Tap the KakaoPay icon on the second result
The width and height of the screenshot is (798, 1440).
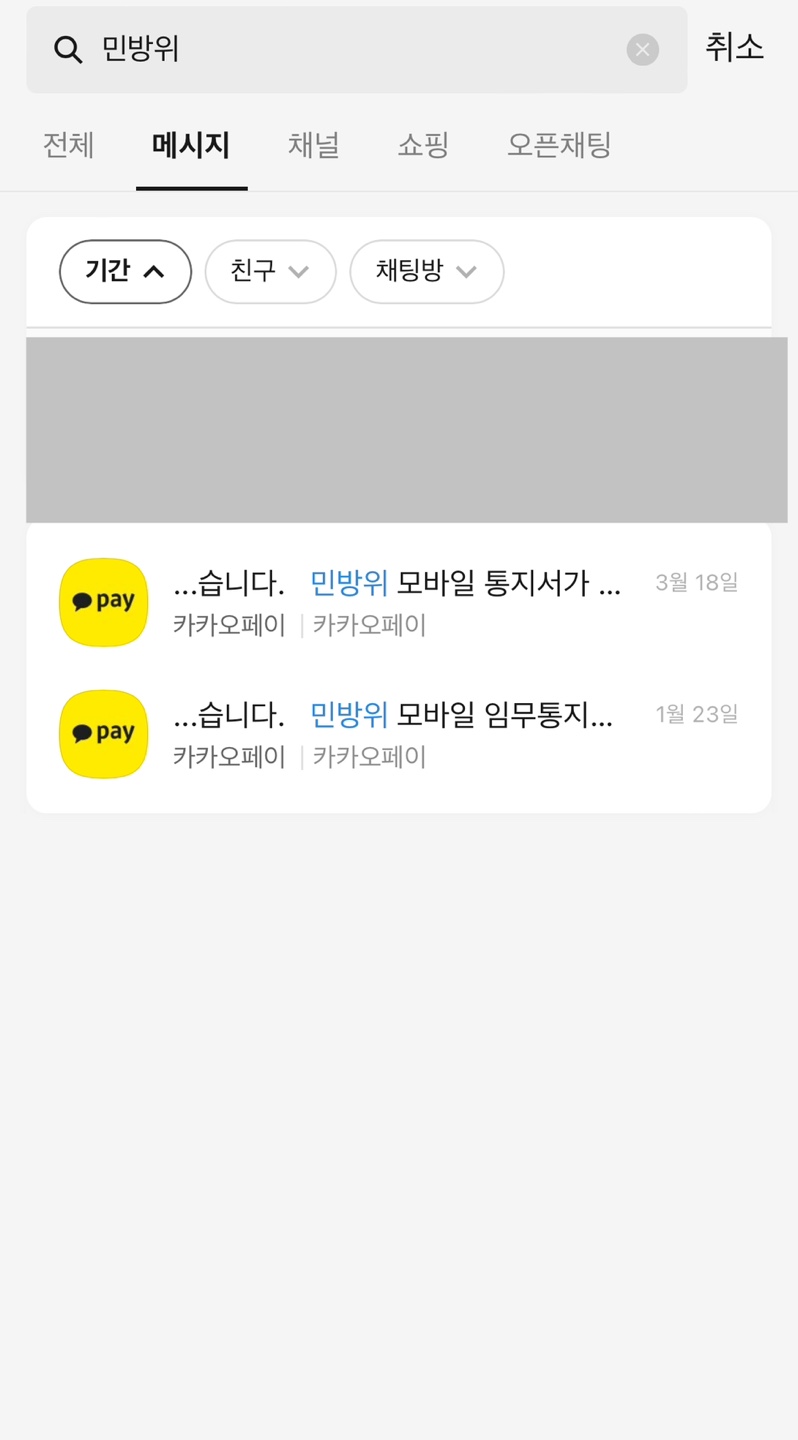[103, 733]
